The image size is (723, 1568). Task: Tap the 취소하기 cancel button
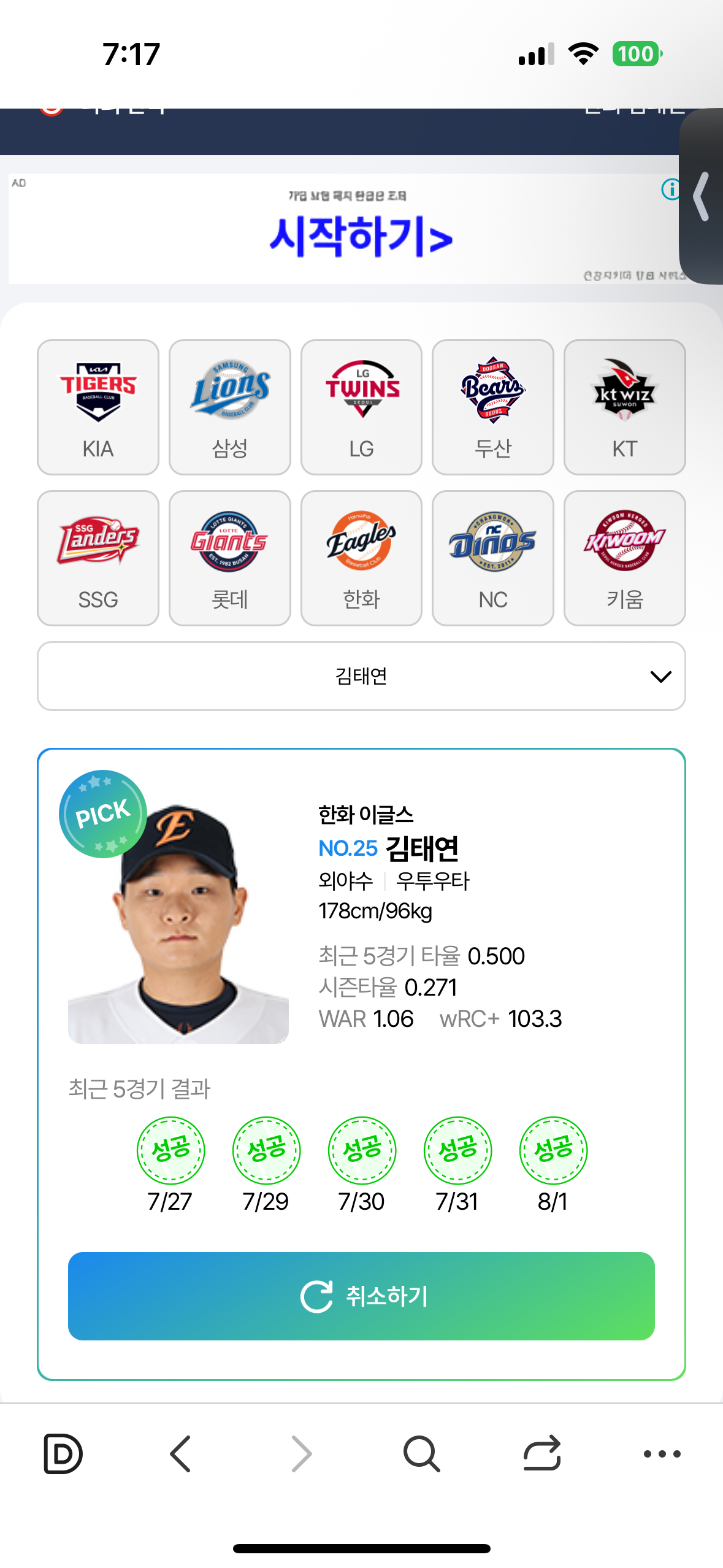[x=361, y=1296]
